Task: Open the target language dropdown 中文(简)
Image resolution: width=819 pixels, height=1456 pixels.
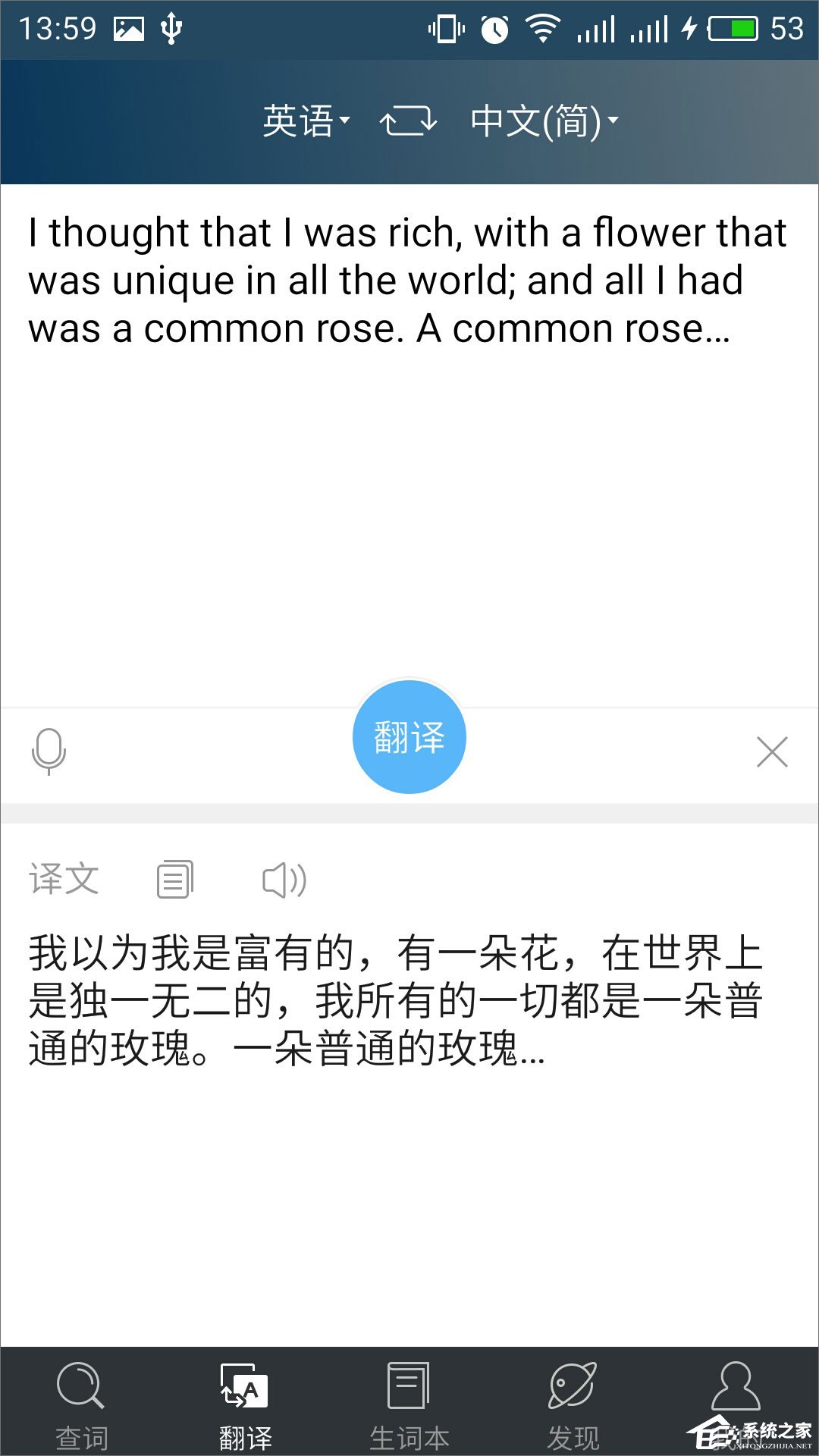Action: point(543,121)
